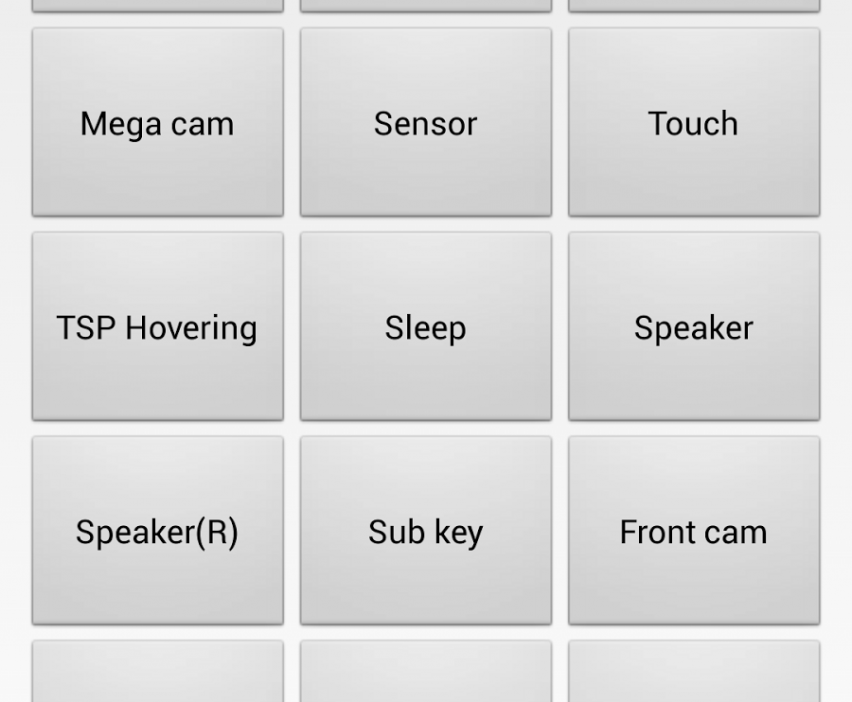Viewport: 852px width, 702px height.
Task: Launch the Sensor test
Action: click(x=425, y=122)
